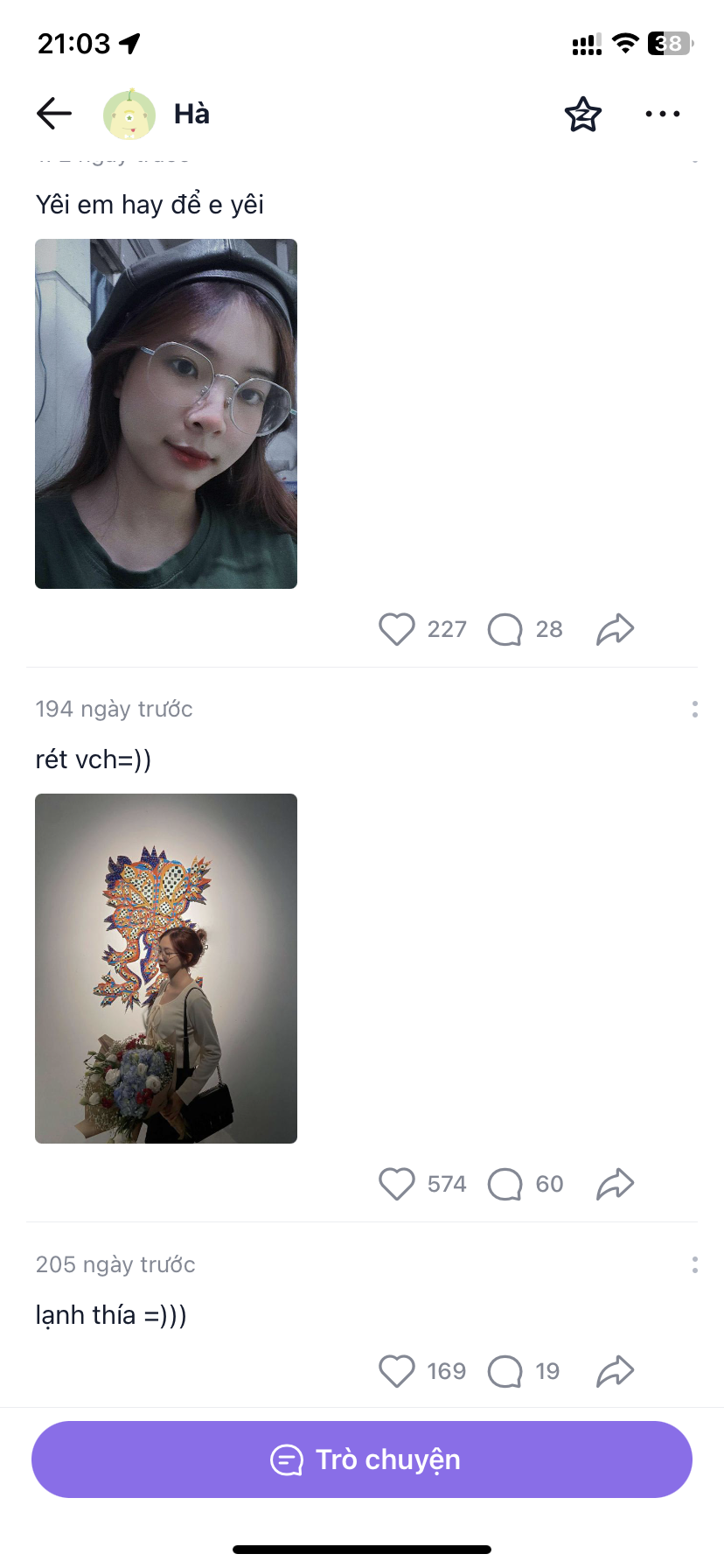Screen dimensions: 724x1568
Task: Open options for the 194 ngày trước post
Action: pyautogui.click(x=694, y=709)
